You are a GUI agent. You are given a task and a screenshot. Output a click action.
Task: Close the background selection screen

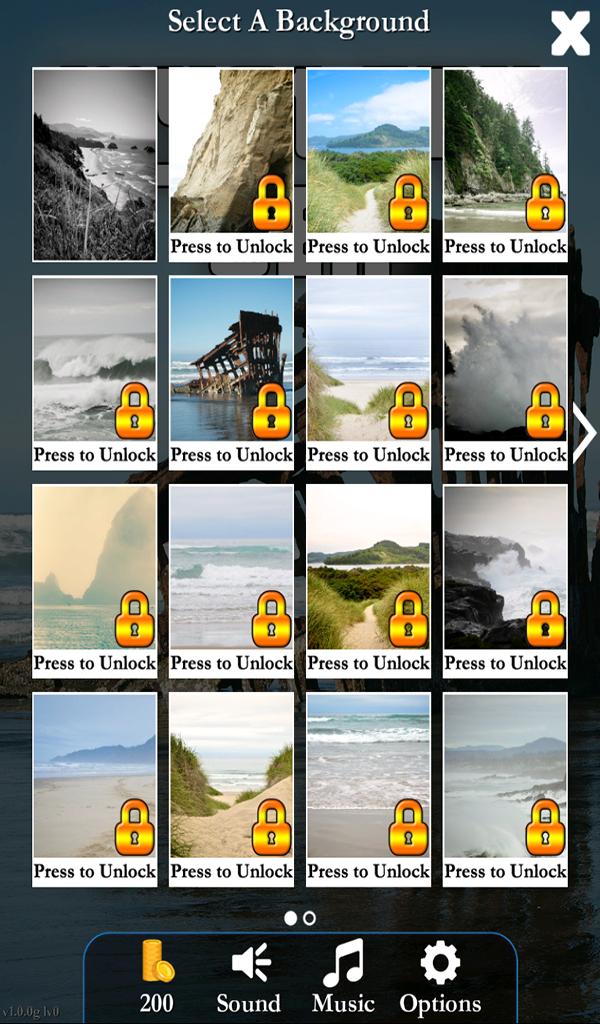(x=570, y=34)
